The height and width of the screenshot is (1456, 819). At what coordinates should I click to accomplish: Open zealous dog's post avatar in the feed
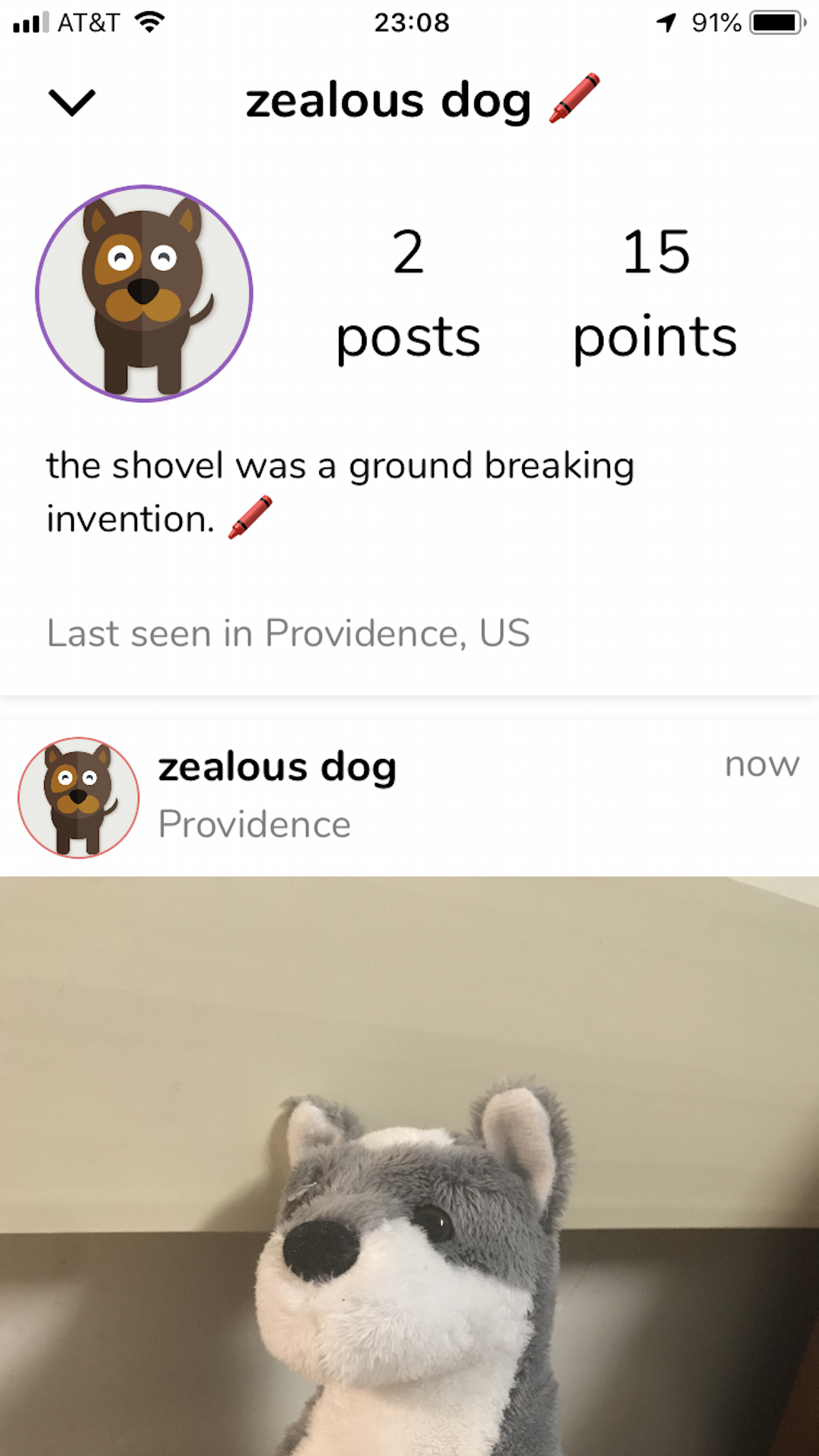[x=78, y=797]
